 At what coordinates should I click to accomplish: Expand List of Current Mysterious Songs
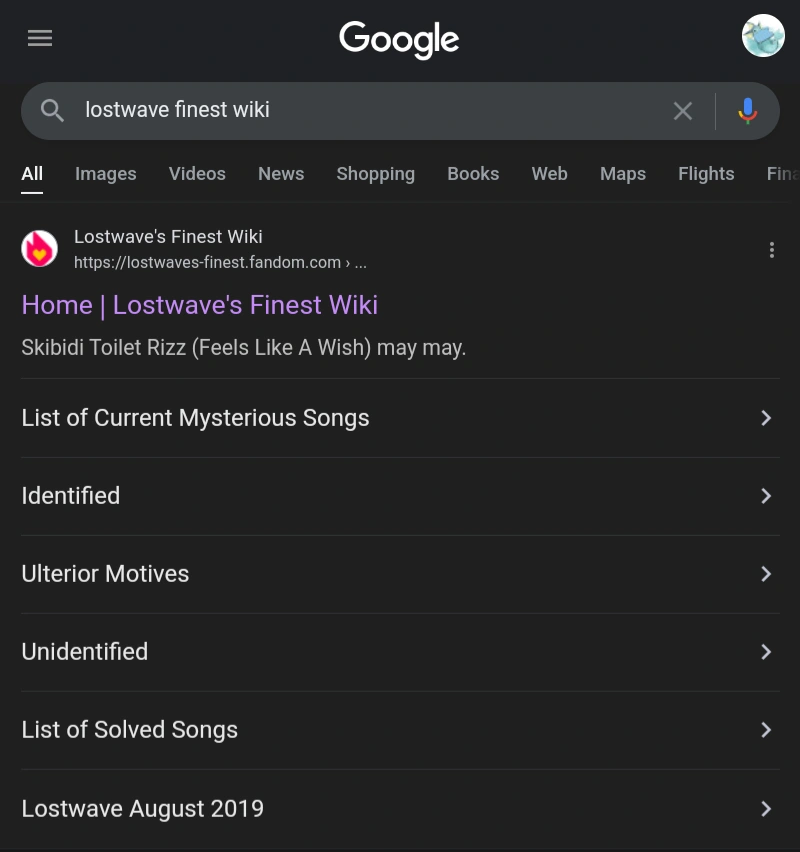[766, 418]
